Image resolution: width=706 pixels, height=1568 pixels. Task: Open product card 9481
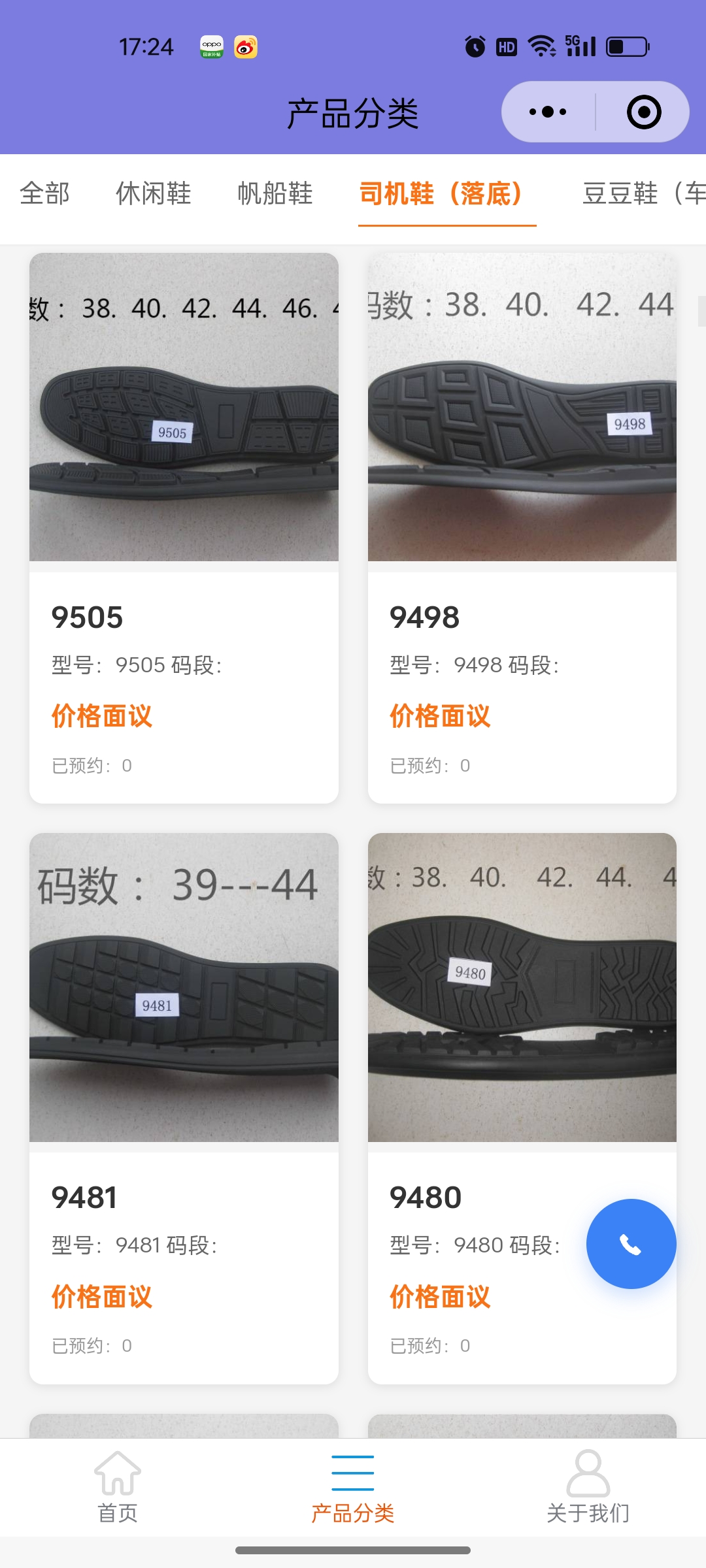[x=184, y=1108]
